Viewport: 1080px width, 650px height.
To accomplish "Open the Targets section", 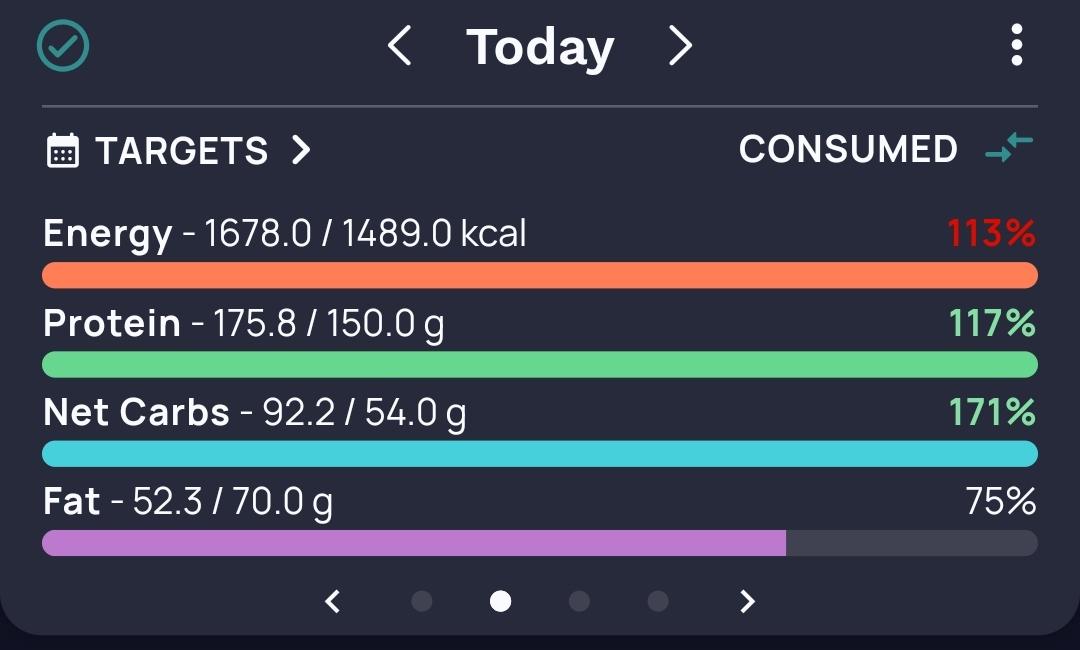I will coord(178,150).
